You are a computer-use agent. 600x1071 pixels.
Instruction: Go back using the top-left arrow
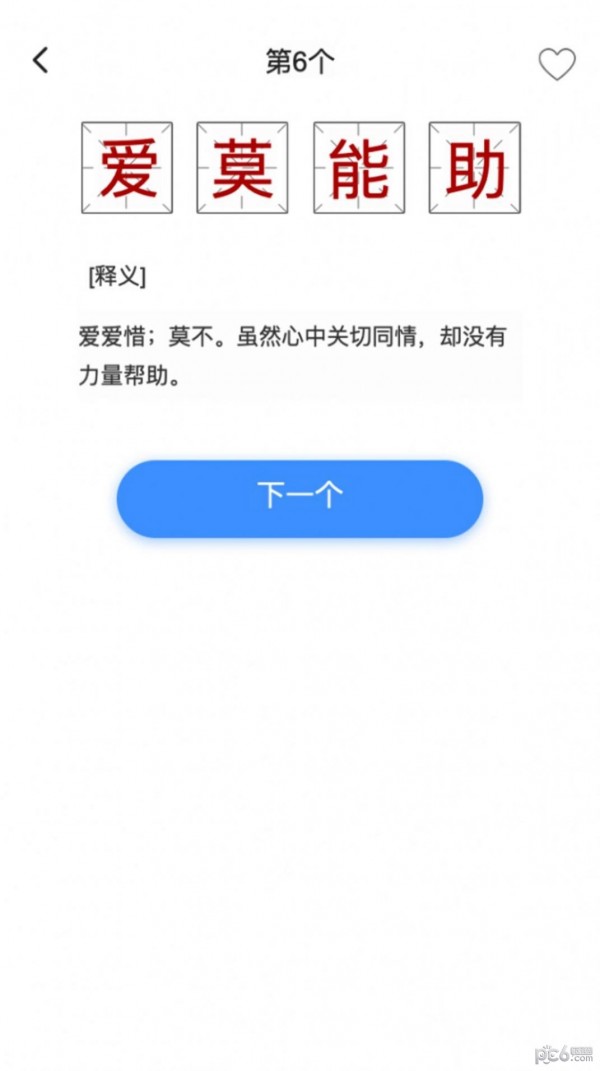coord(41,61)
